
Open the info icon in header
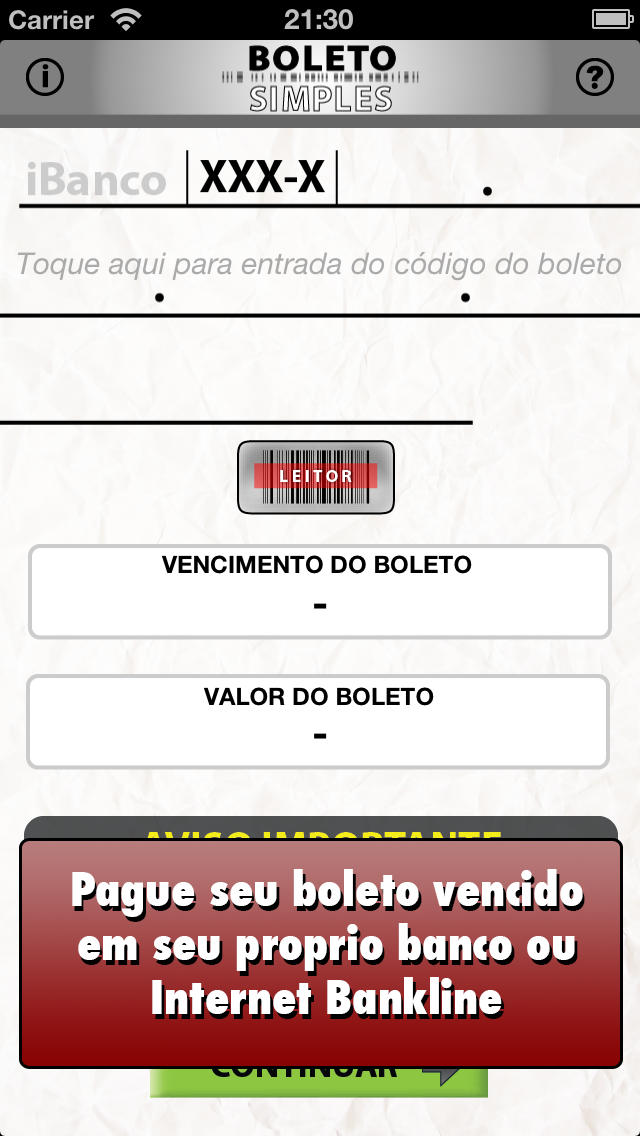45,77
